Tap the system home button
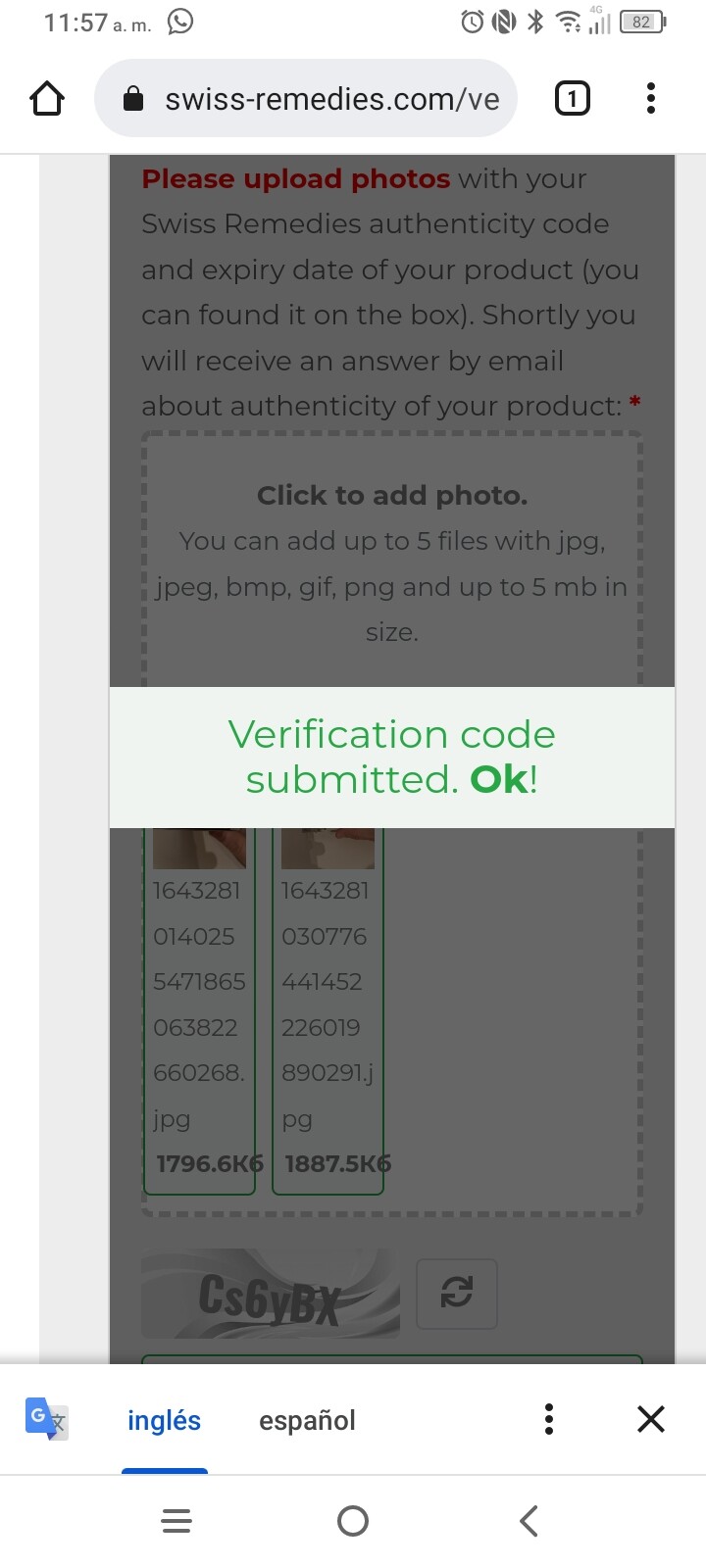This screenshot has height=1568, width=706. click(x=353, y=1521)
